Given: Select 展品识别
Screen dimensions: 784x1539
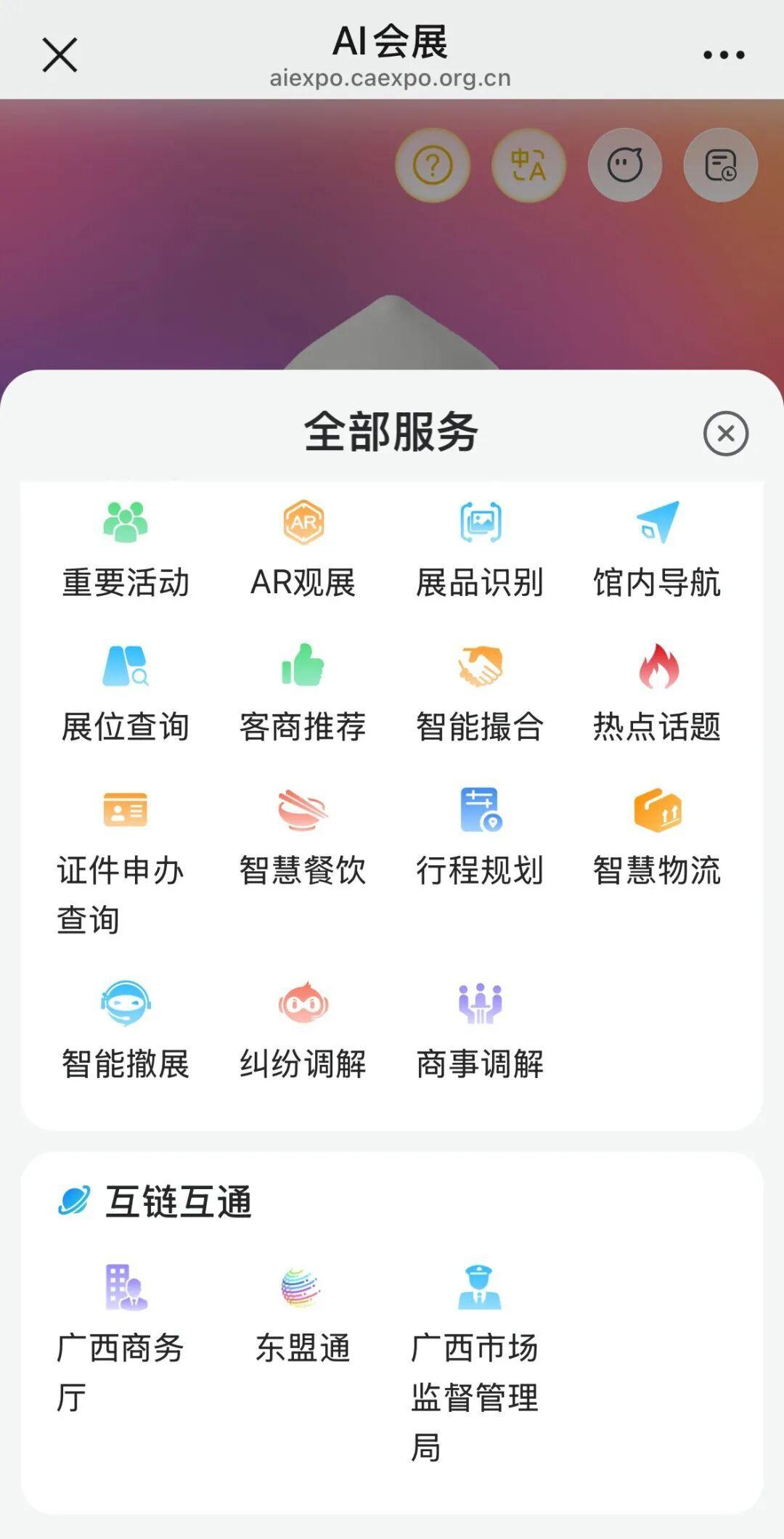Looking at the screenshot, I should [480, 550].
